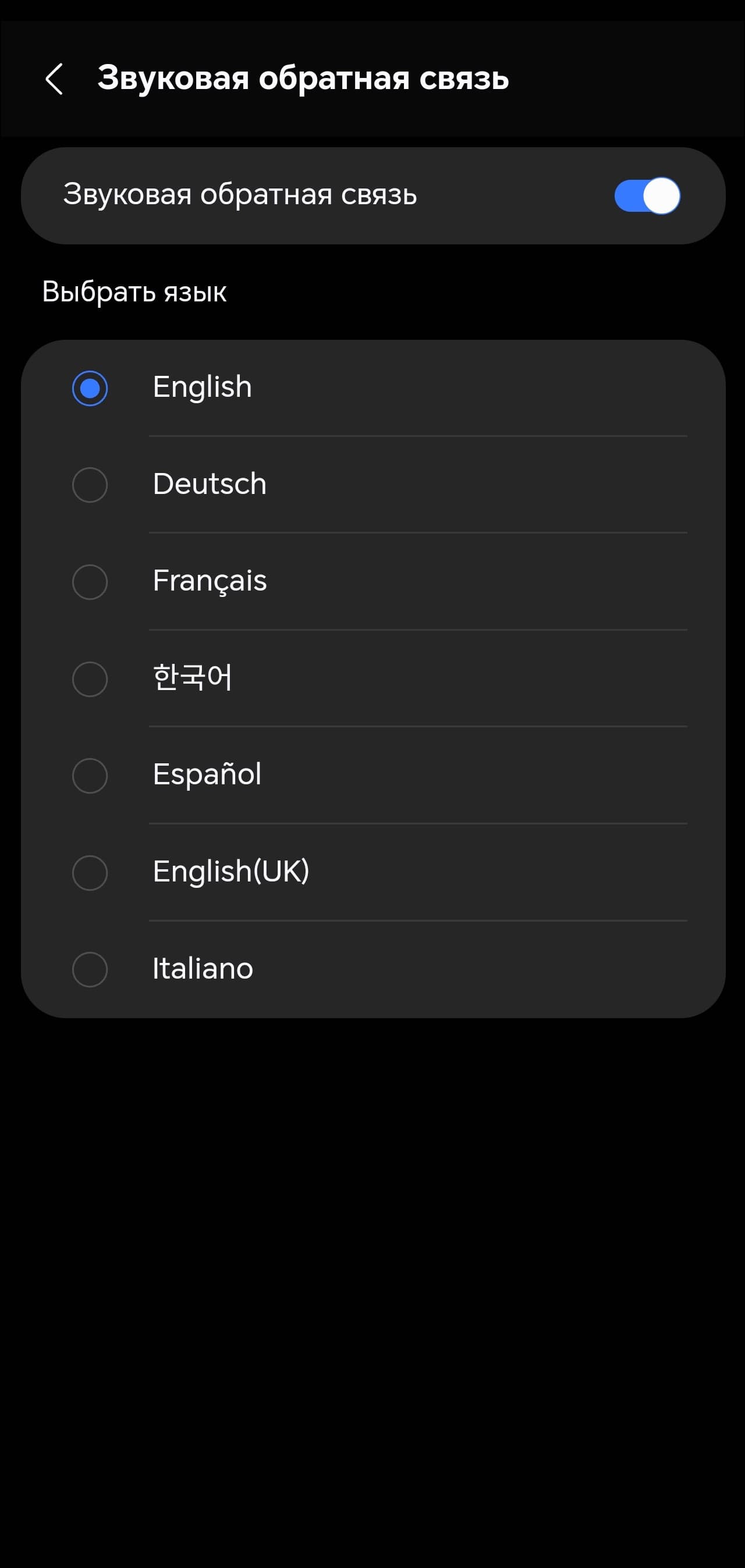
Task: Select 한국어 language option
Action: tap(90, 679)
